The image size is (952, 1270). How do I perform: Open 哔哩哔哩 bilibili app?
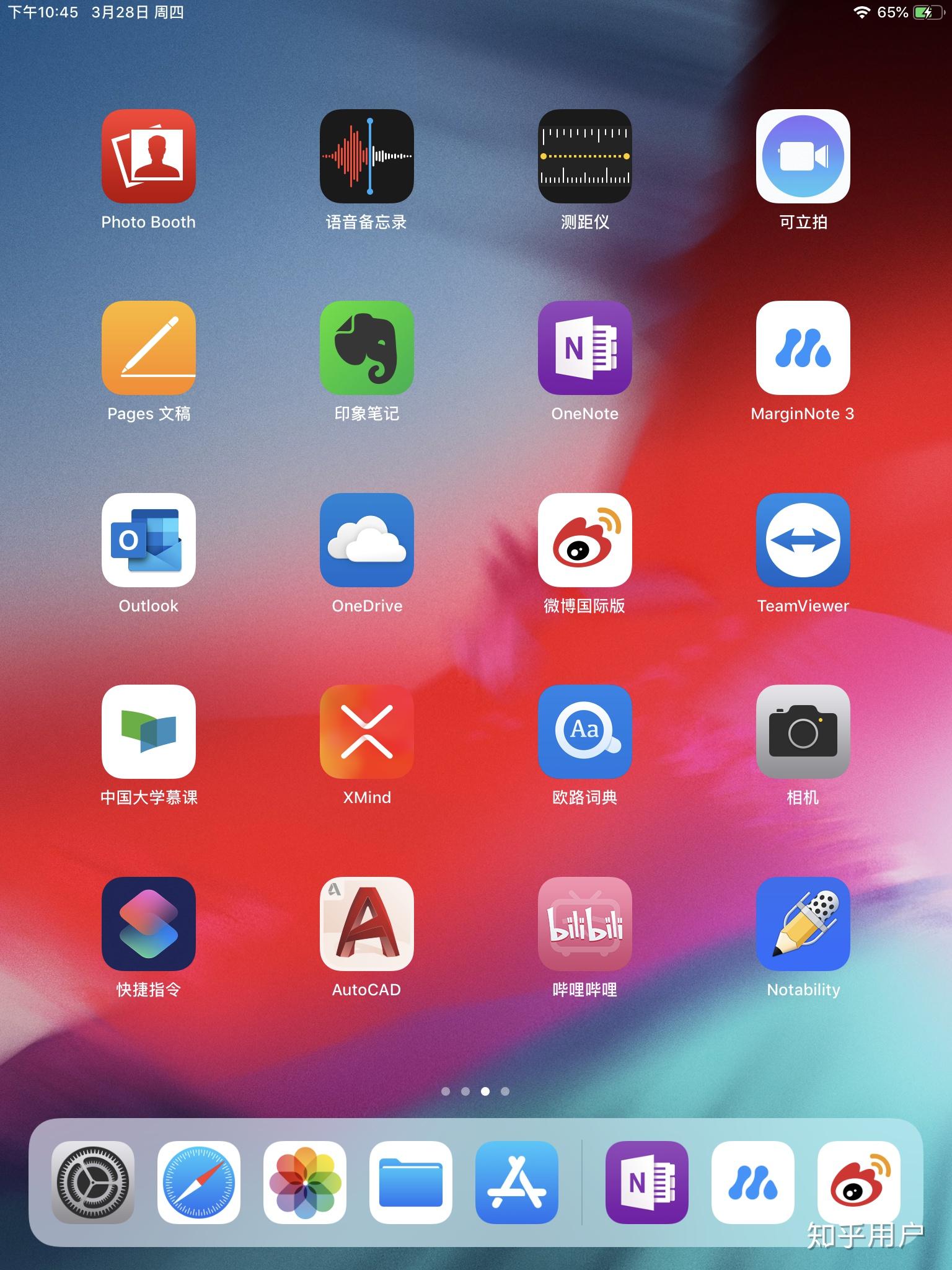[x=585, y=924]
